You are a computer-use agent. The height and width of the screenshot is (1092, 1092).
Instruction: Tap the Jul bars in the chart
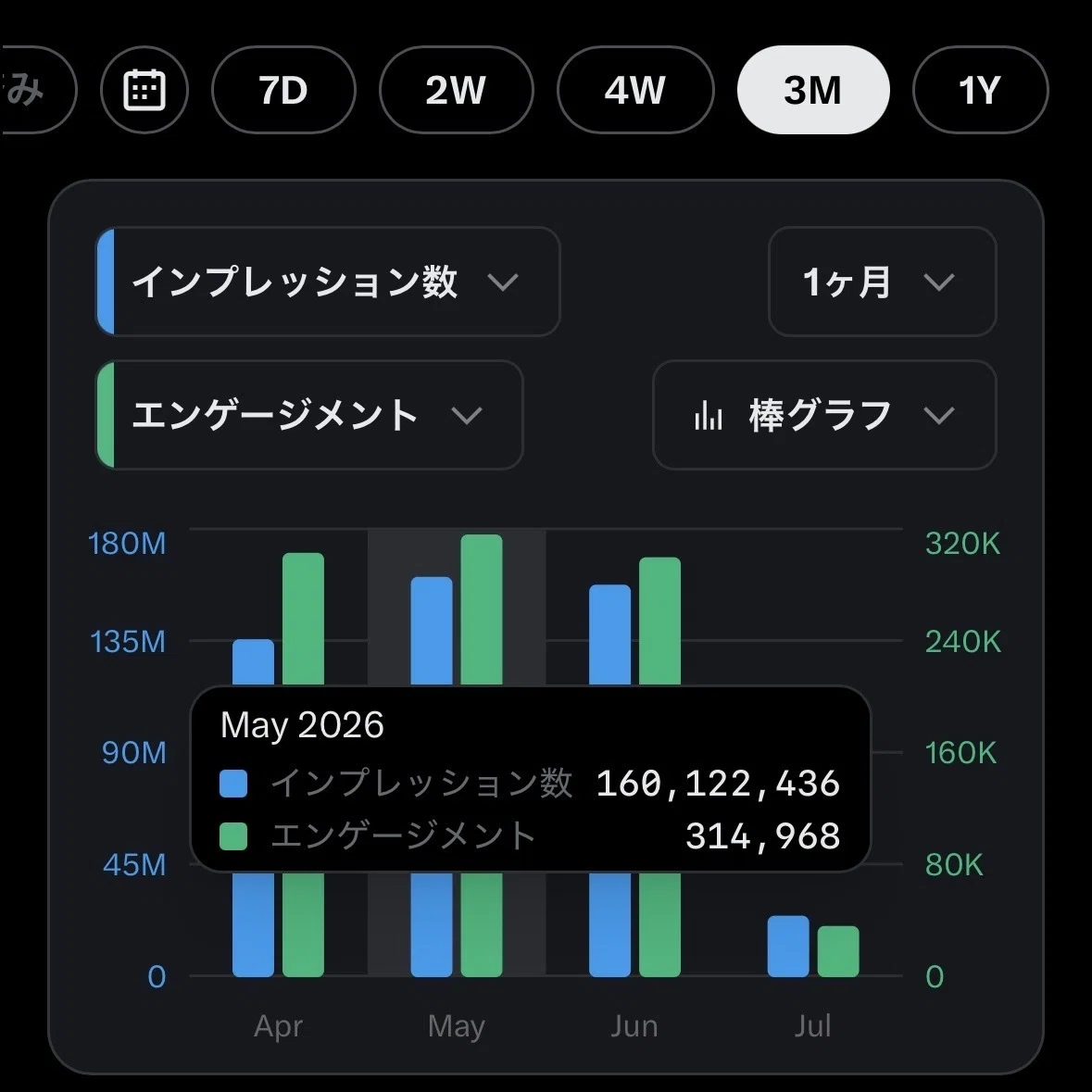(812, 946)
